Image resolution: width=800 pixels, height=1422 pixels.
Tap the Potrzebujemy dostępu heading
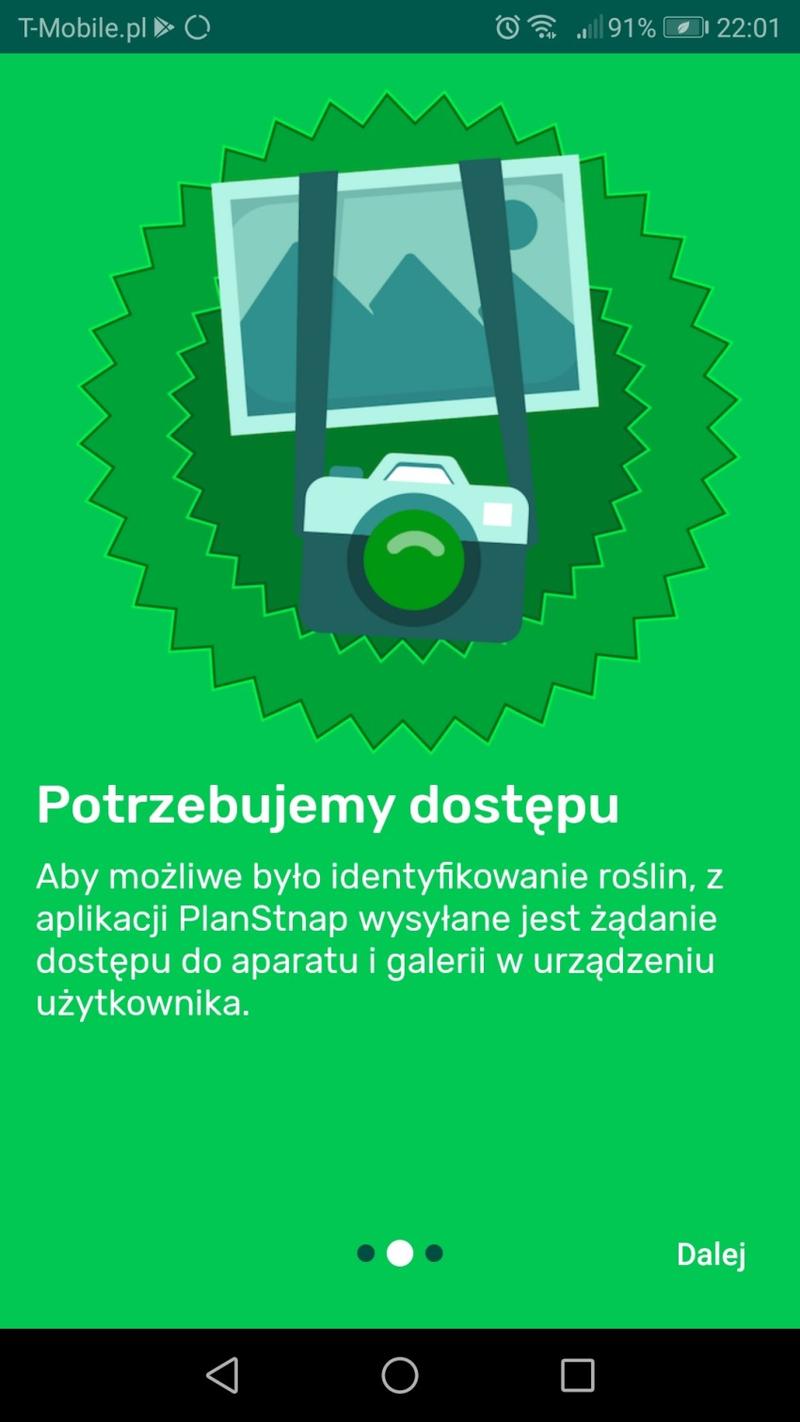coord(328,805)
